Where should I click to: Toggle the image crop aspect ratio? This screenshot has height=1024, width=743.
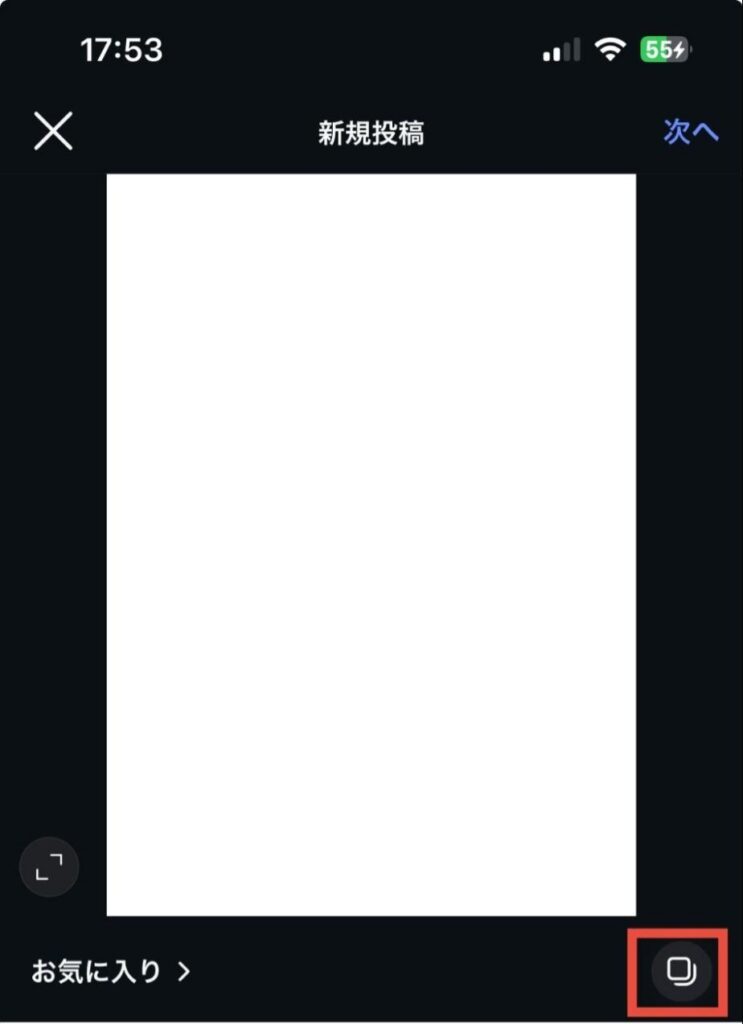[x=49, y=867]
